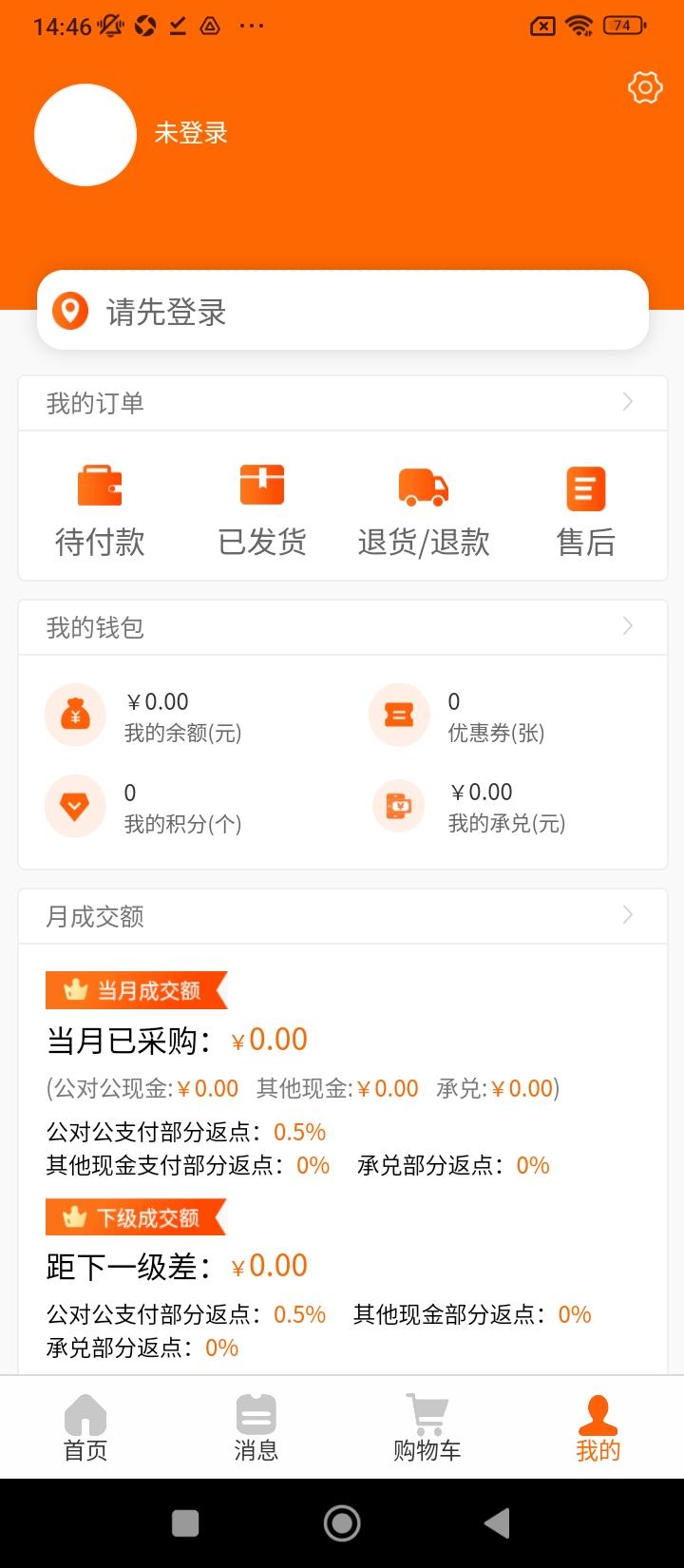Open 退货/退款 via the truck icon
The height and width of the screenshot is (1568, 684).
(424, 485)
